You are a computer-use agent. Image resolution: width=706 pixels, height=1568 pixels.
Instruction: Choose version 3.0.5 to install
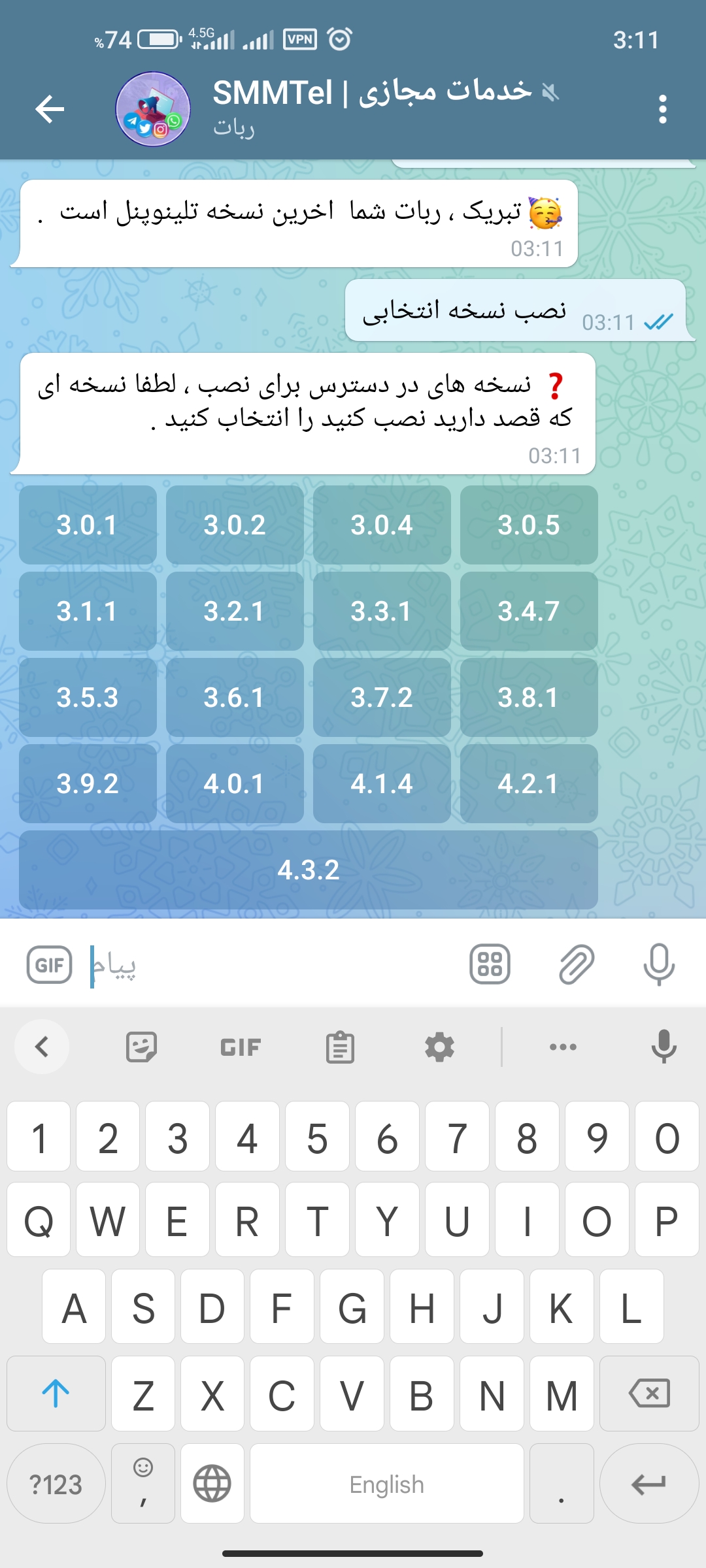tap(529, 525)
